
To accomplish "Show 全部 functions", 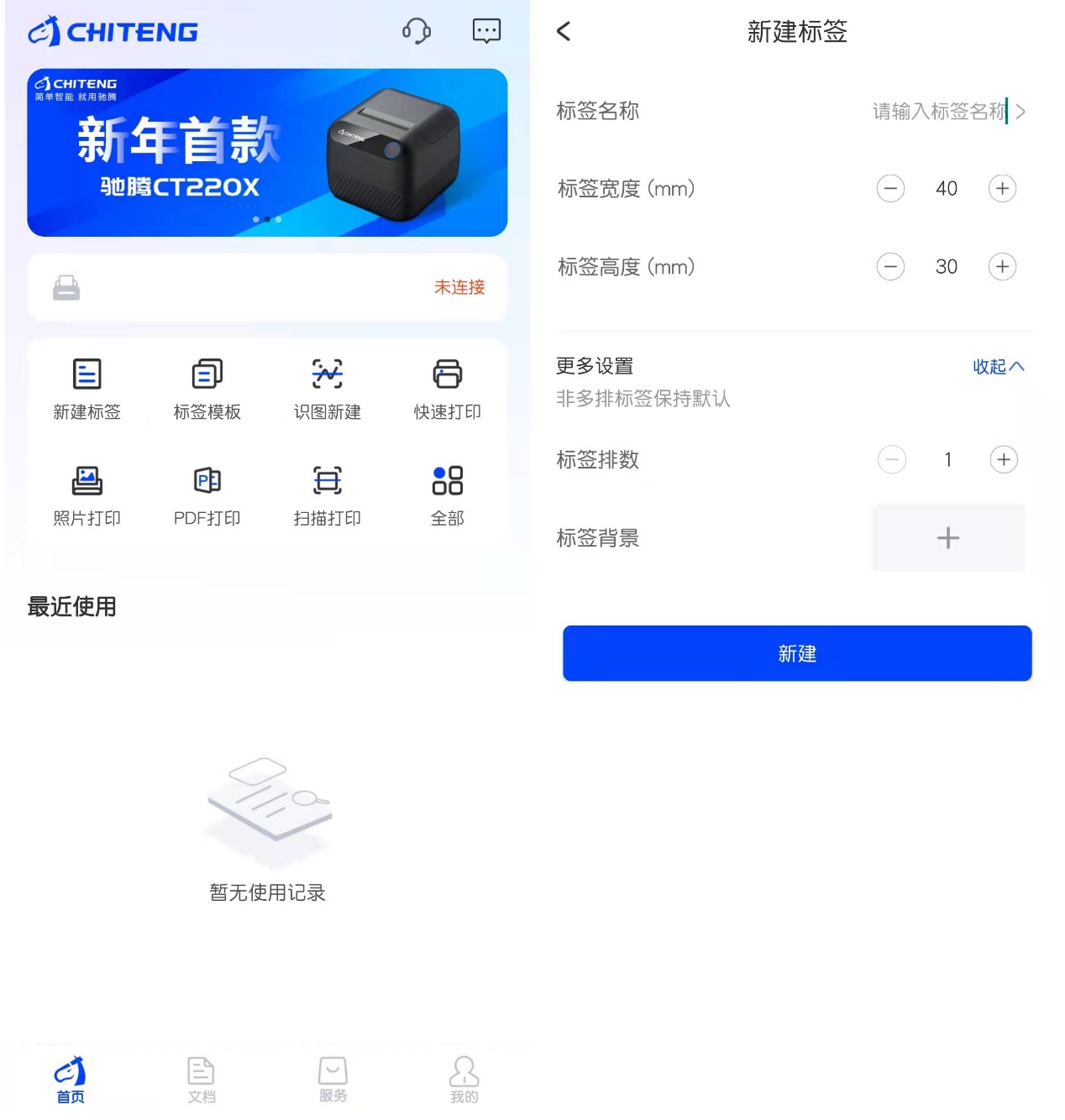I will 447,495.
